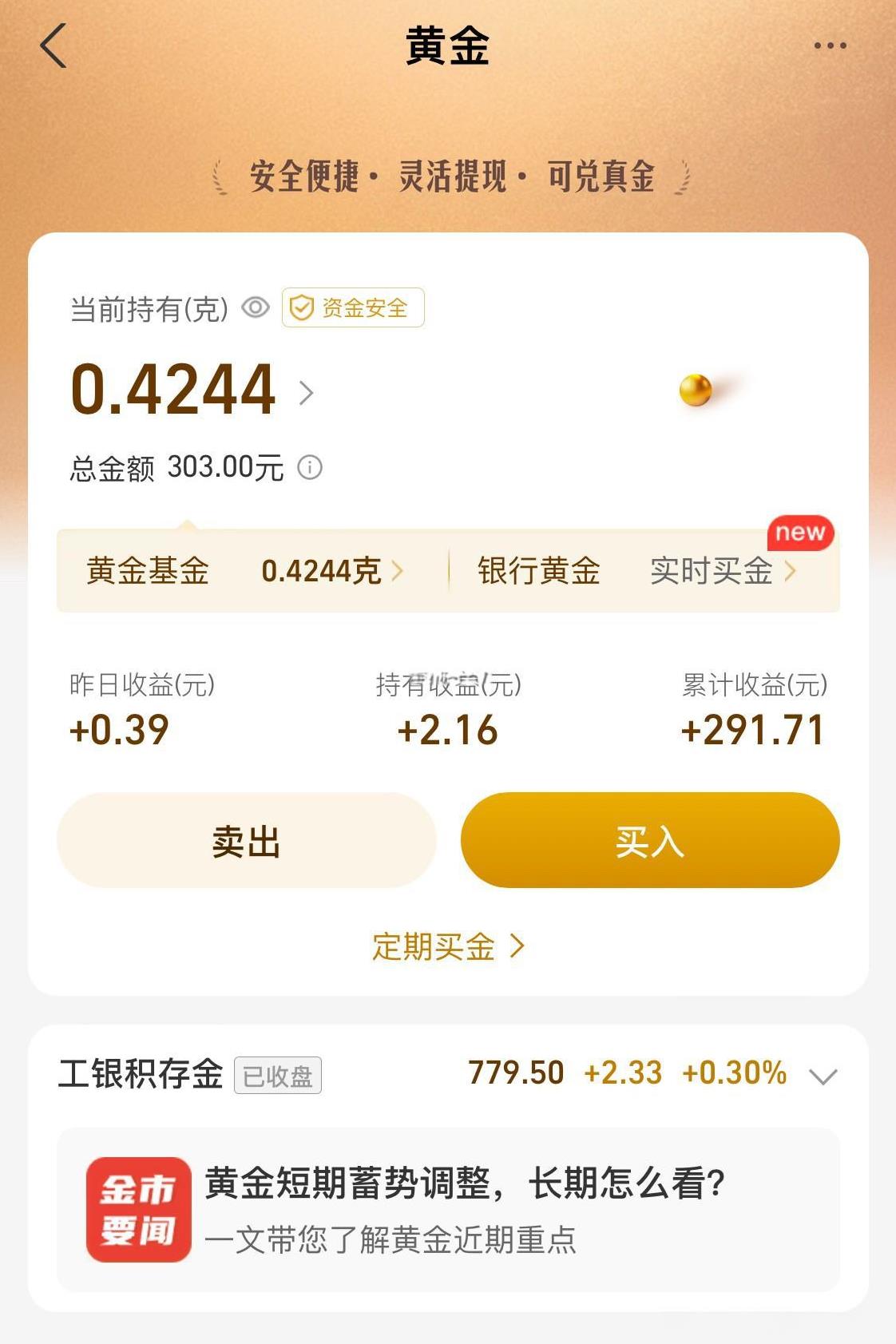
Task: Go back from the 黄金 page
Action: (x=53, y=46)
